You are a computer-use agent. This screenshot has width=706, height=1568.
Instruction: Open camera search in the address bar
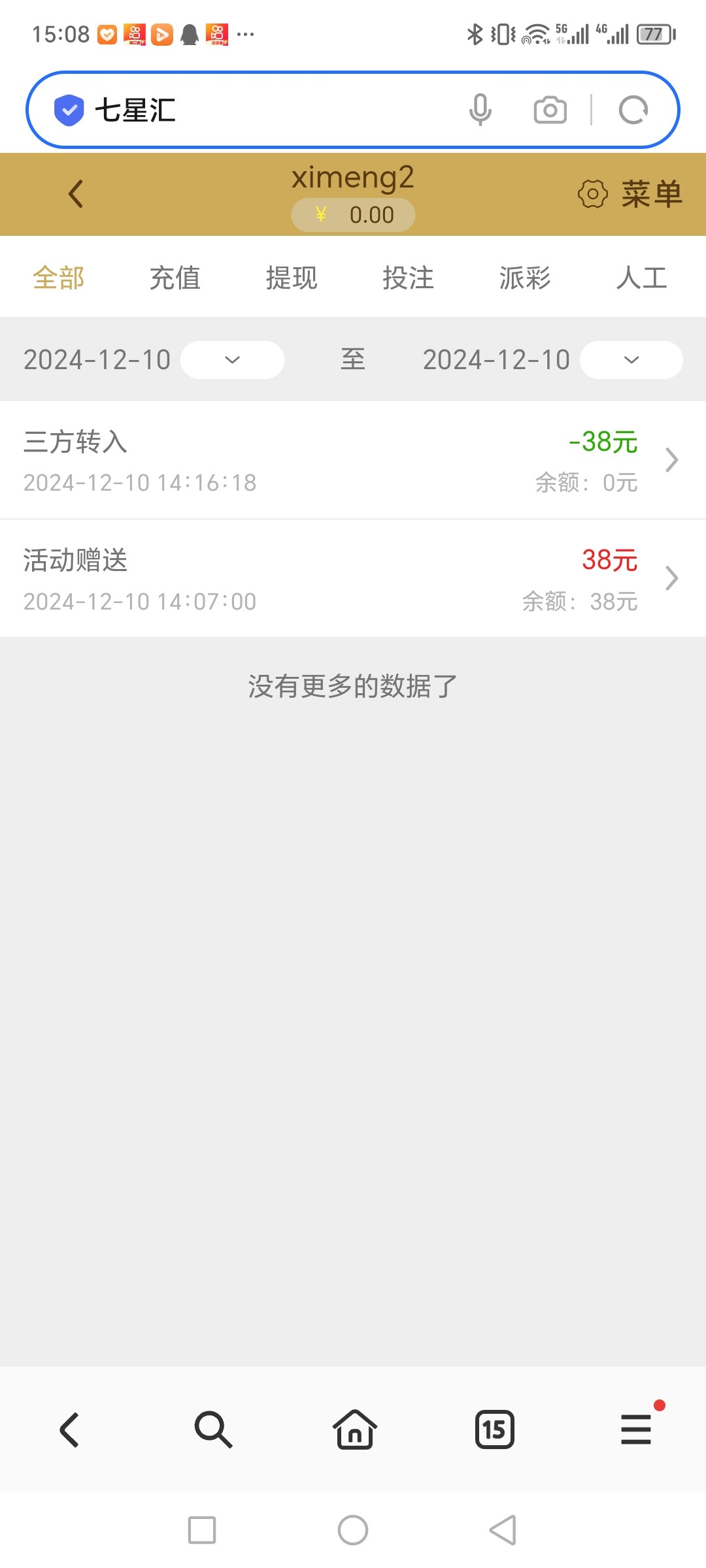tap(550, 110)
